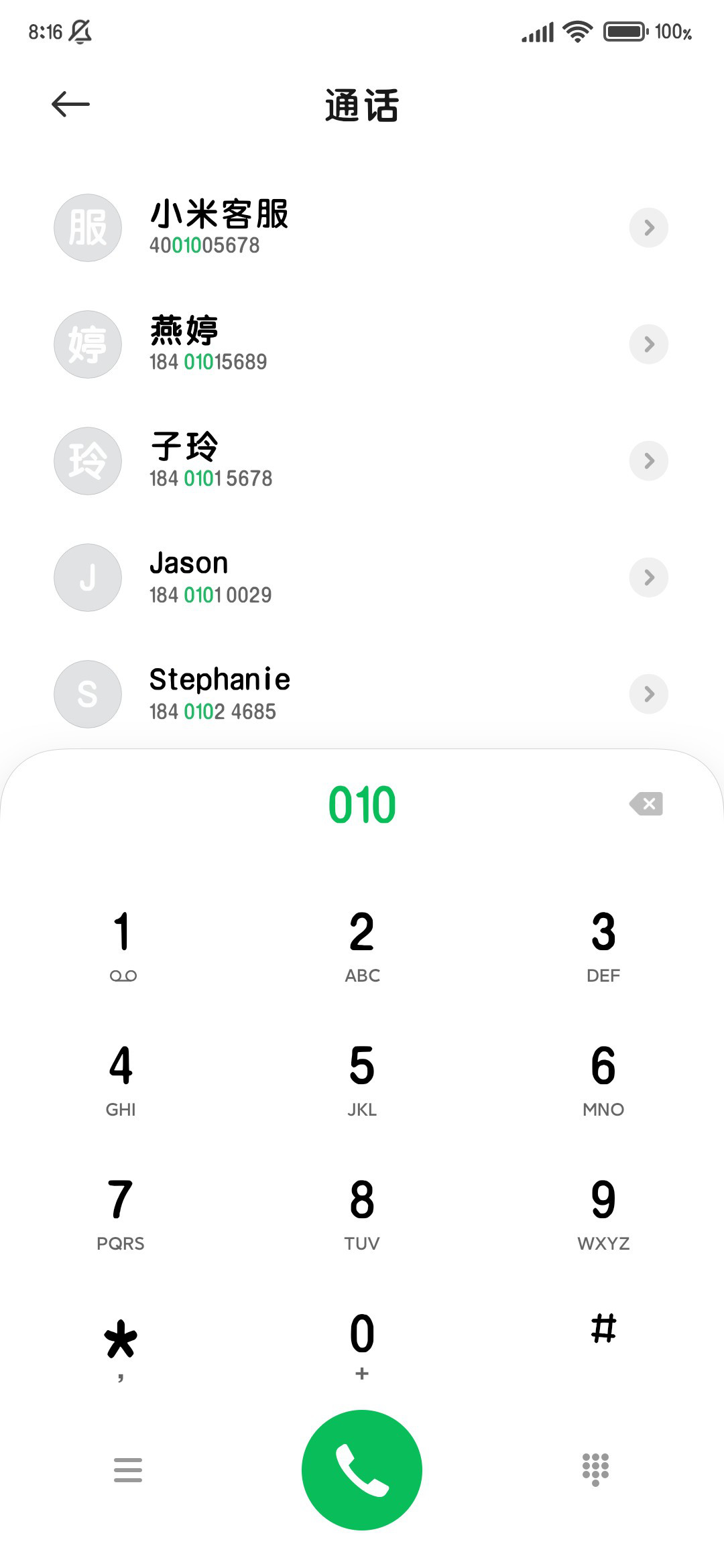Add a 0 to the number
The height and width of the screenshot is (1568, 724).
(x=362, y=1346)
